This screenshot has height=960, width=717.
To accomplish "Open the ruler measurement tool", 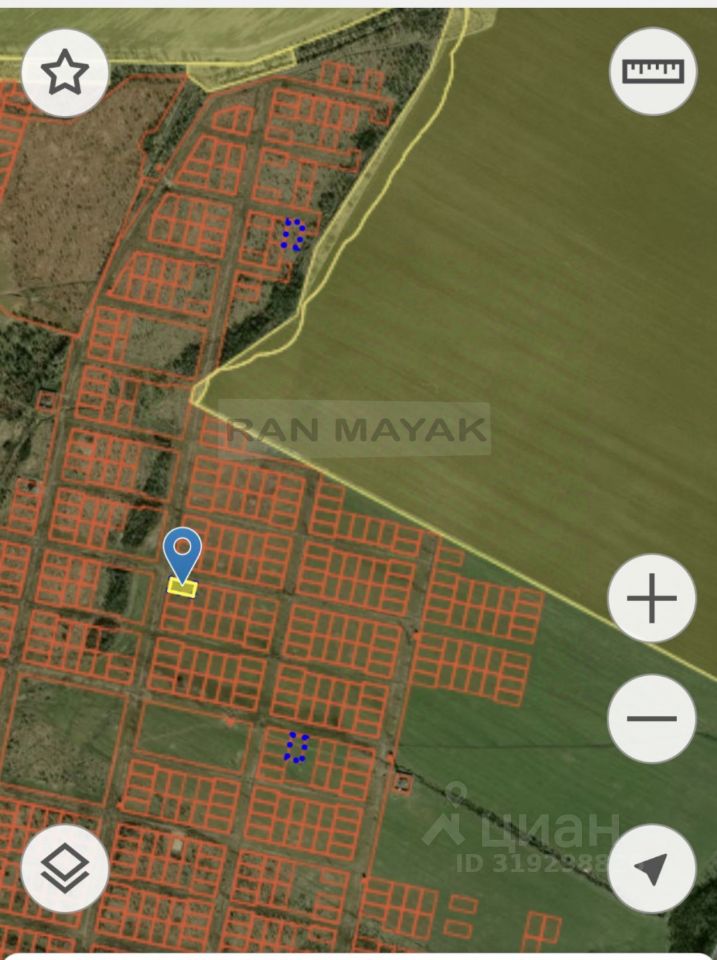I will (653, 72).
